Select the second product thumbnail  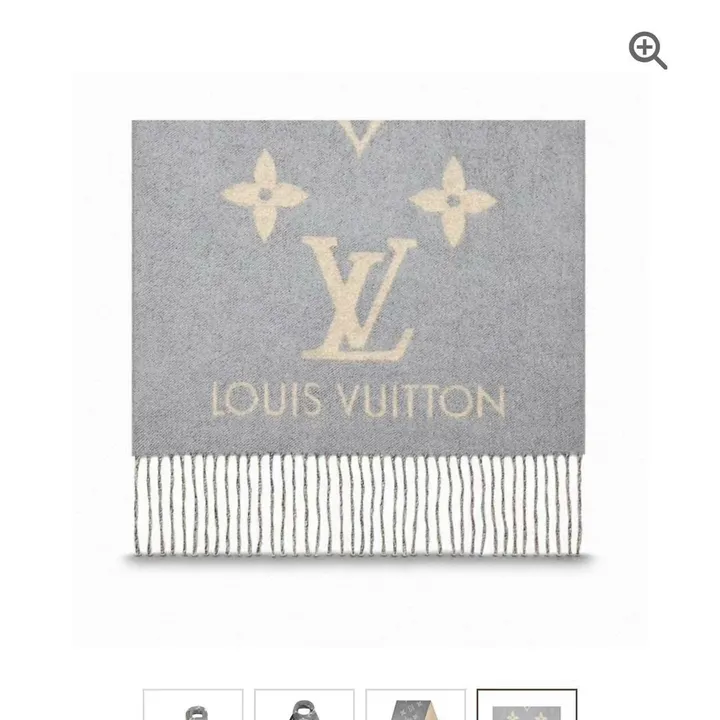point(304,706)
